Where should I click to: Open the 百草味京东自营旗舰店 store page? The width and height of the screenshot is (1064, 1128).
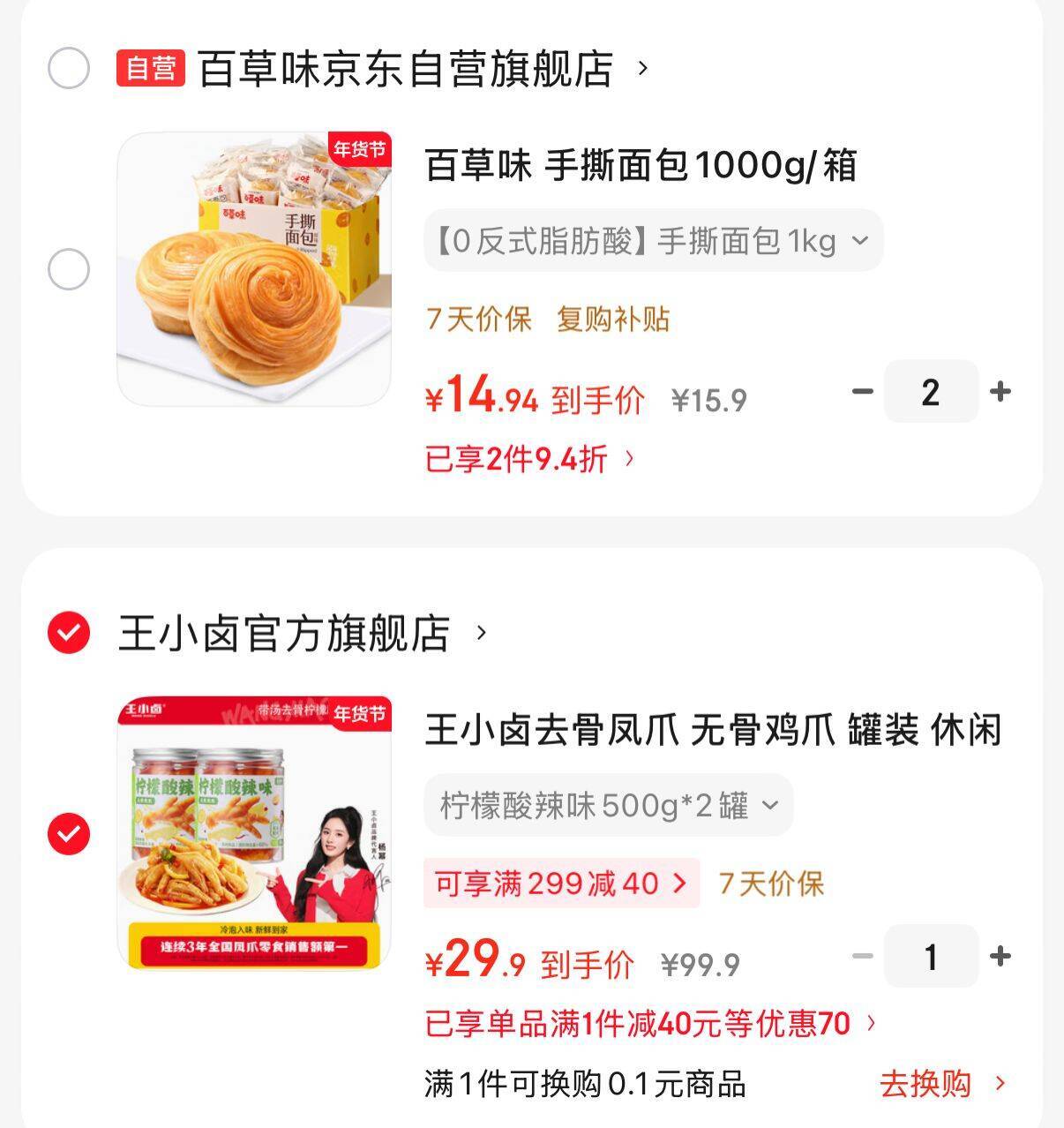[406, 69]
